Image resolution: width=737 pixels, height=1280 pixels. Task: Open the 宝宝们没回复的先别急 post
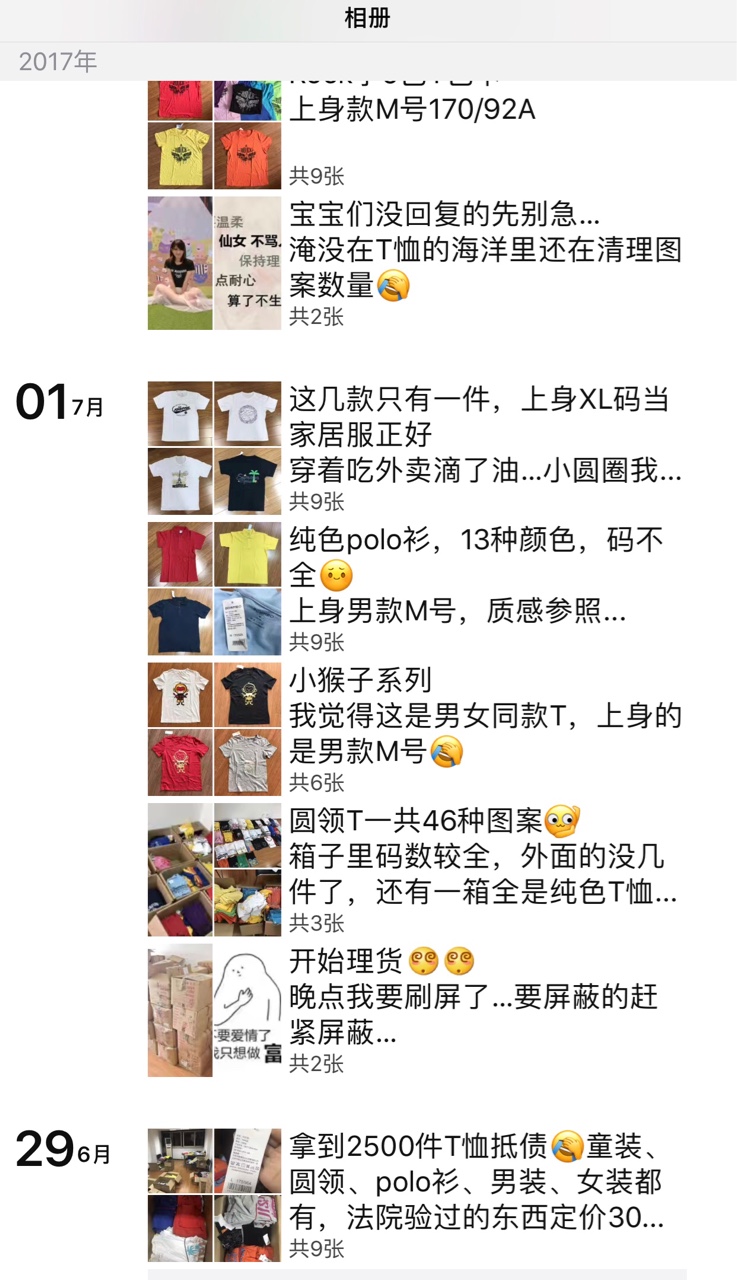click(x=417, y=263)
